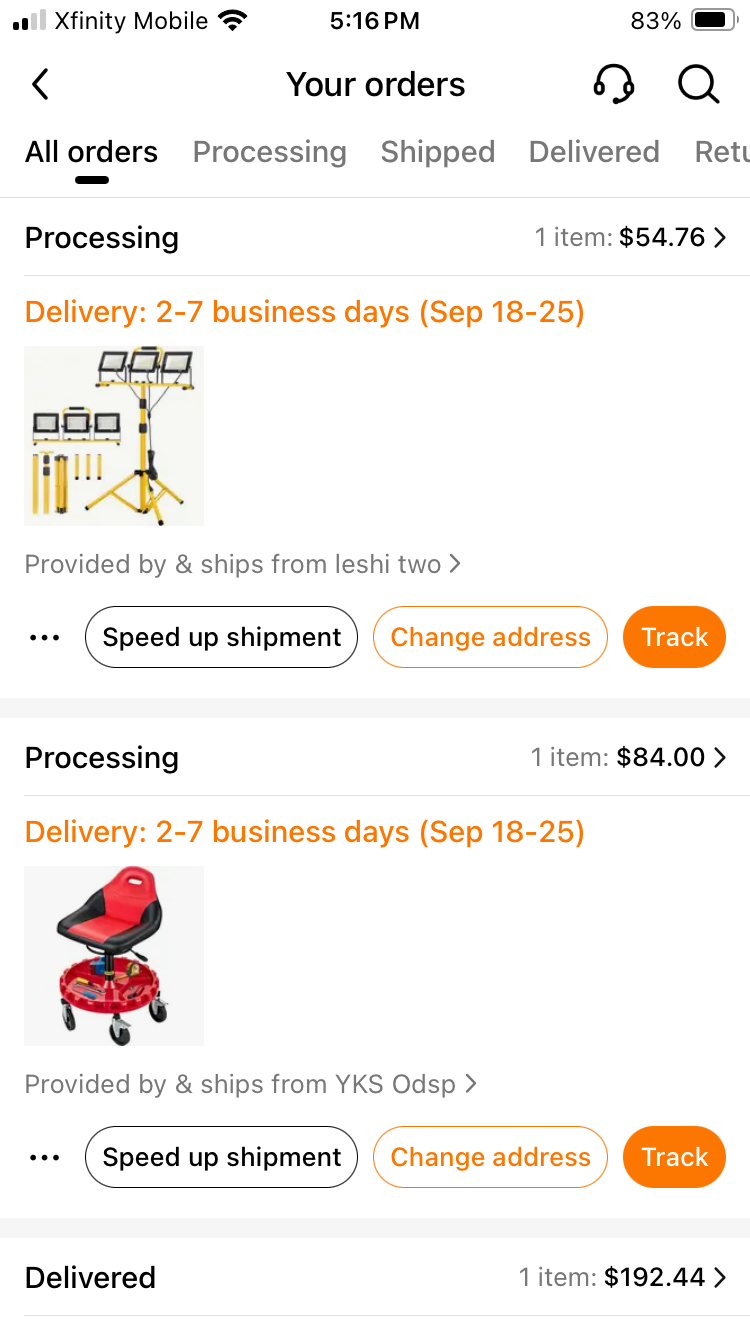
Task: Tap the back arrow to go back
Action: (40, 84)
